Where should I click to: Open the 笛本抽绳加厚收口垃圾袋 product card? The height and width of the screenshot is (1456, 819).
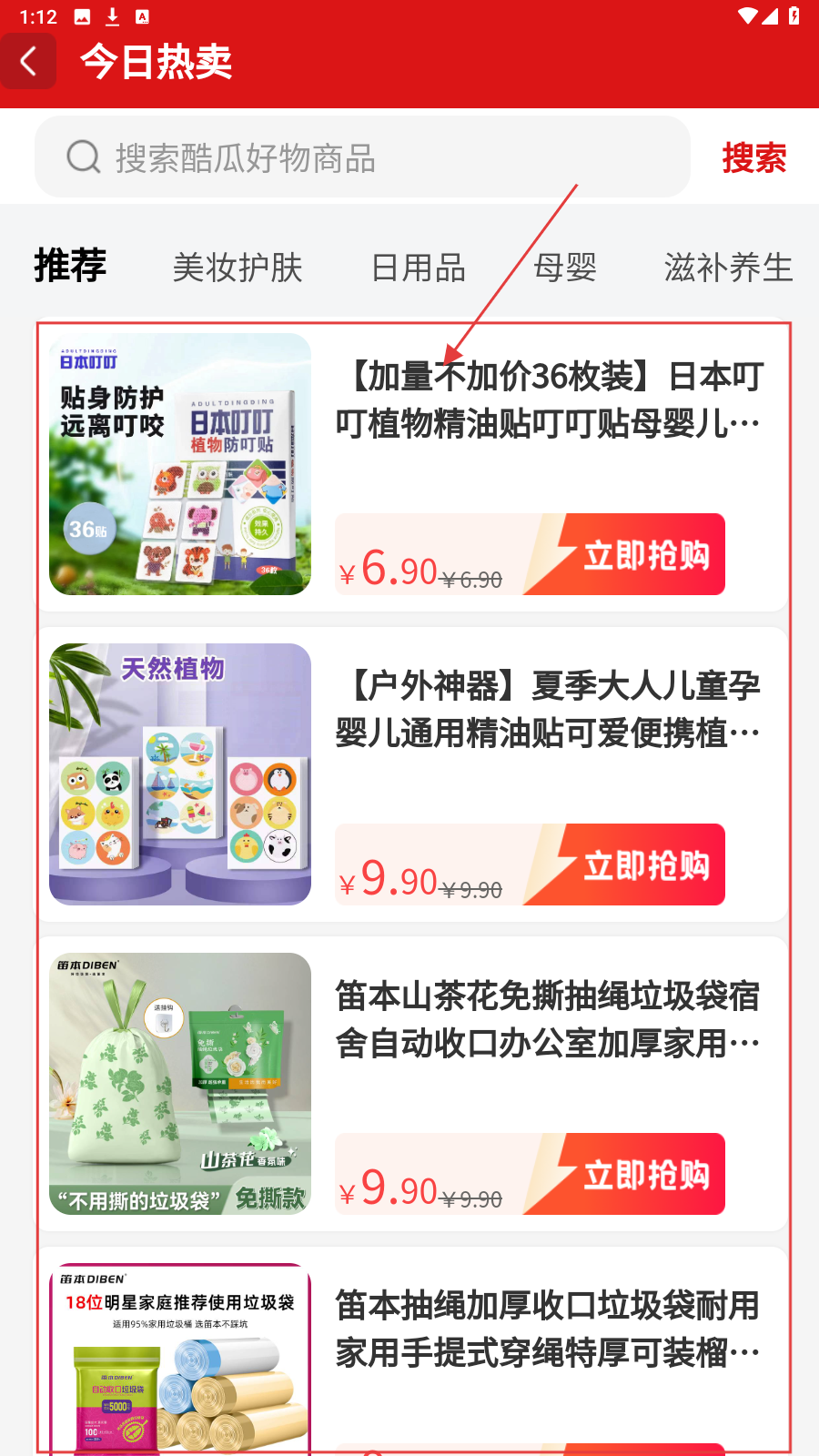549,1330
